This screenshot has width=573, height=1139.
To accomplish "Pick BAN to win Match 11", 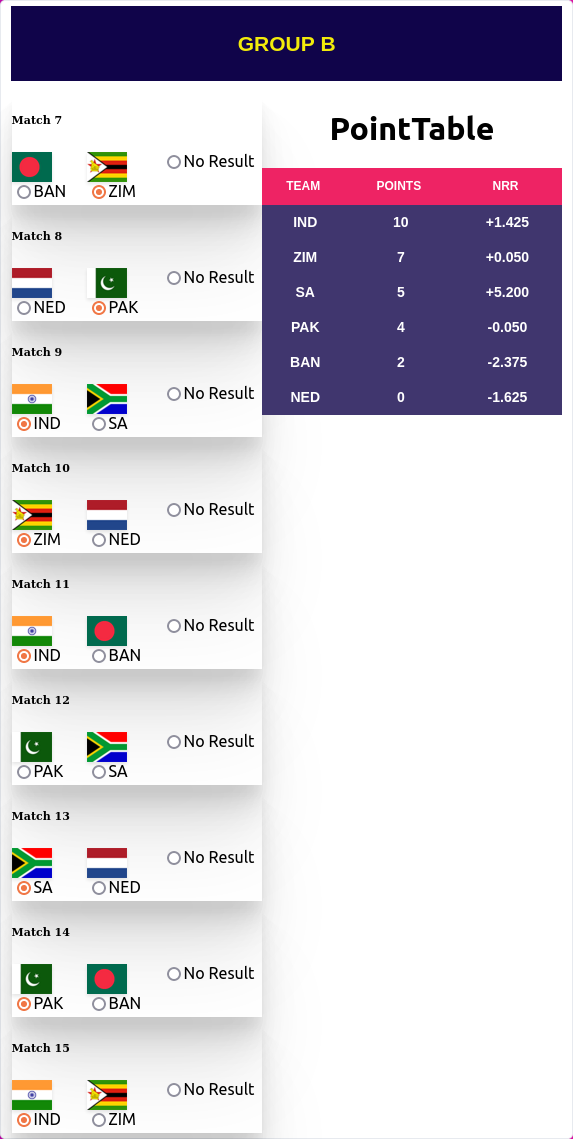I will (99, 656).
